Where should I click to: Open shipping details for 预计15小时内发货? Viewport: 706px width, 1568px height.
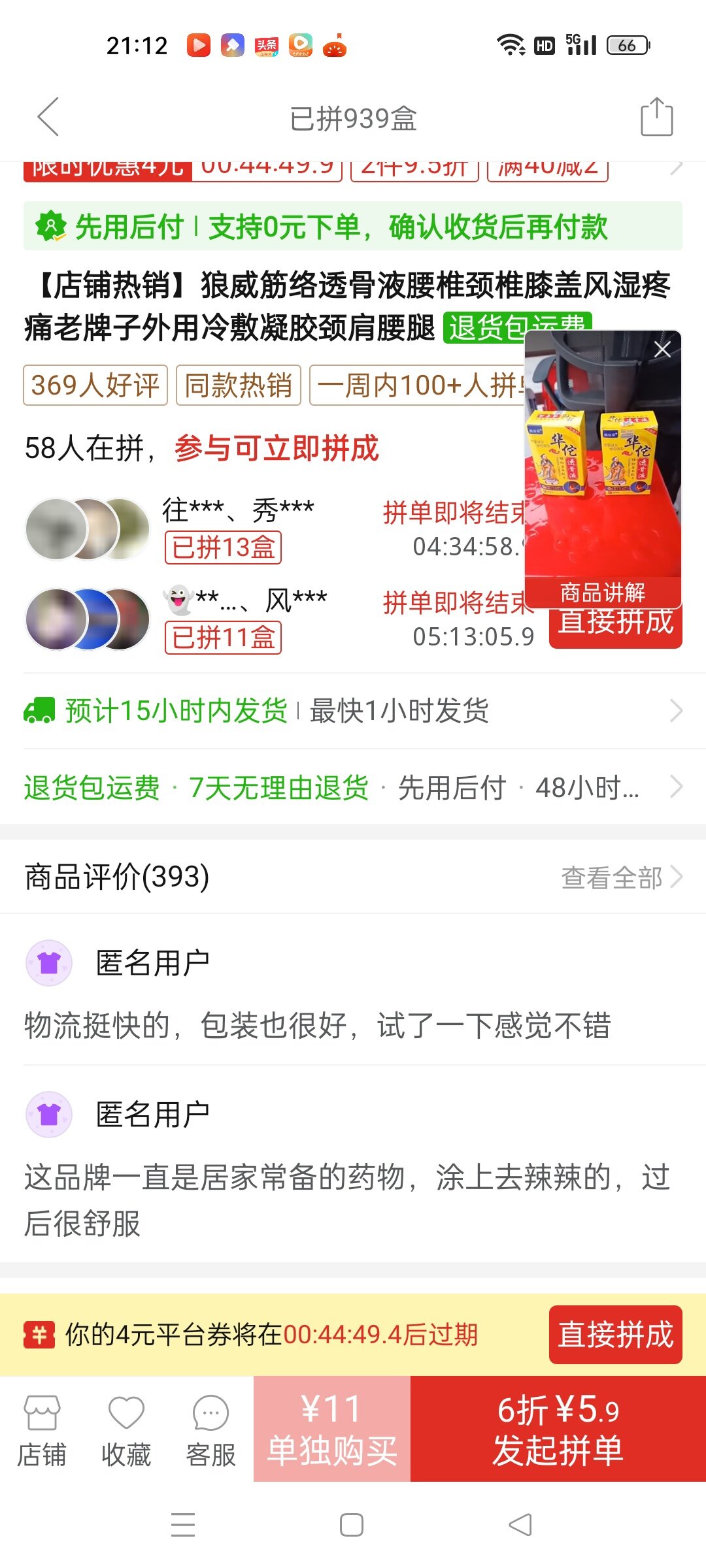click(x=353, y=711)
